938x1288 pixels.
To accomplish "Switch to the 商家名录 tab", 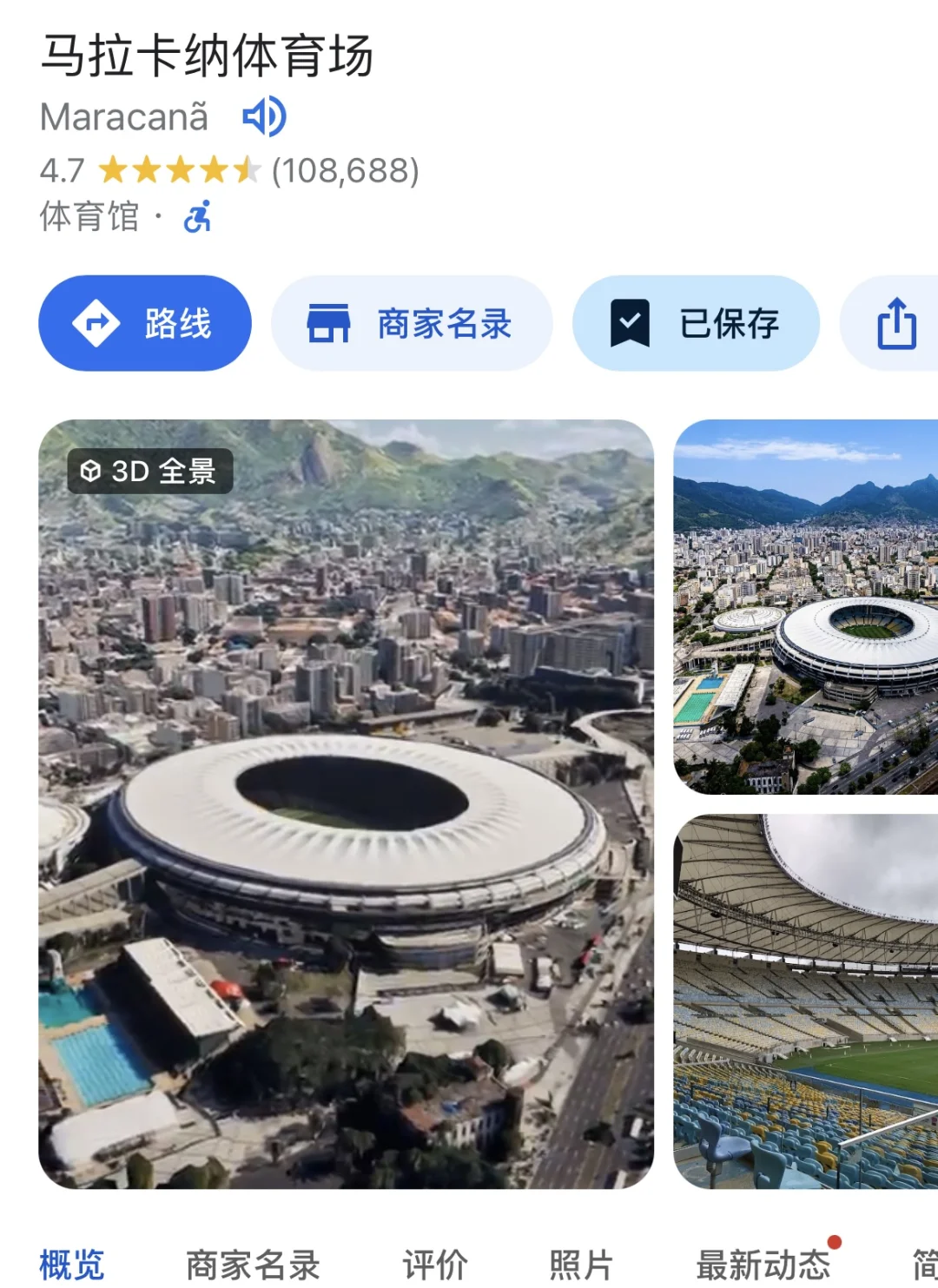I will pos(253,1264).
